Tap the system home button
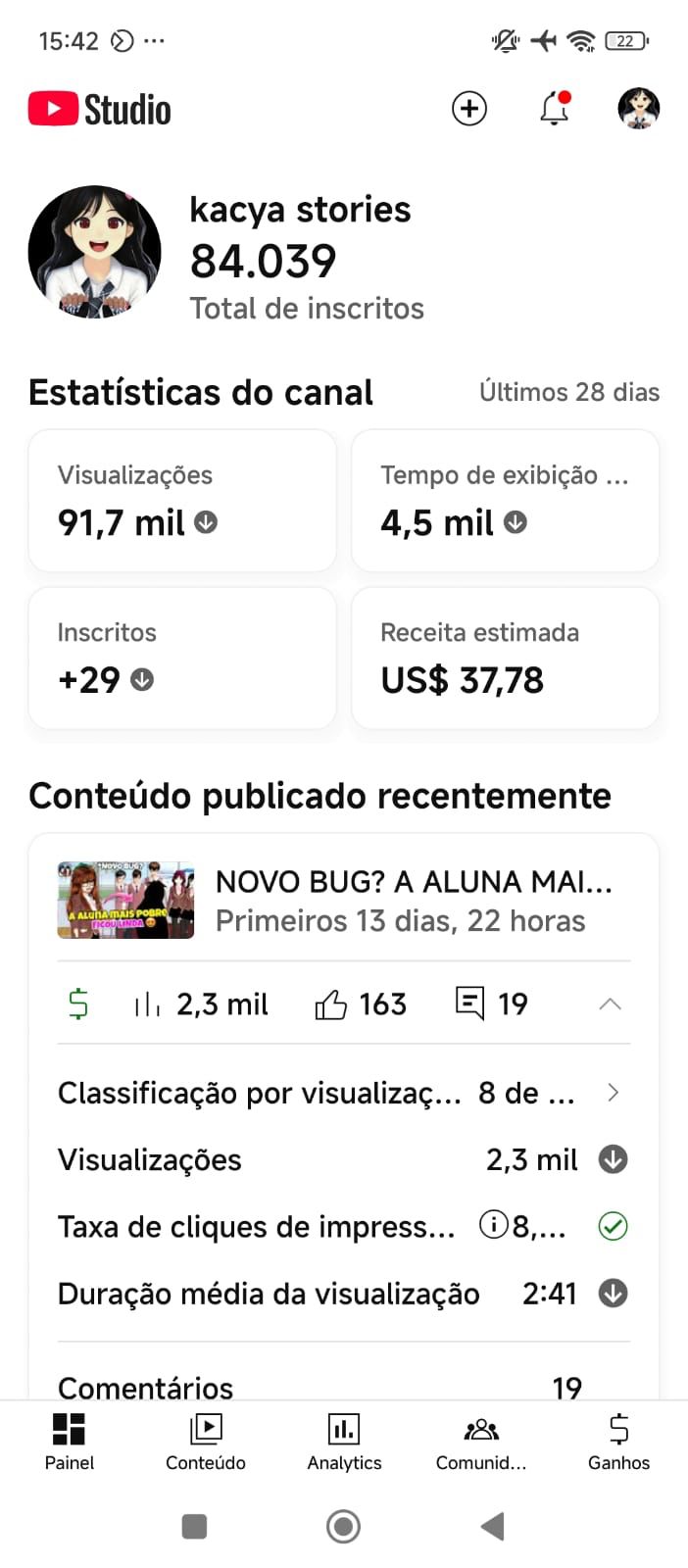688x1568 pixels. pyautogui.click(x=343, y=1526)
